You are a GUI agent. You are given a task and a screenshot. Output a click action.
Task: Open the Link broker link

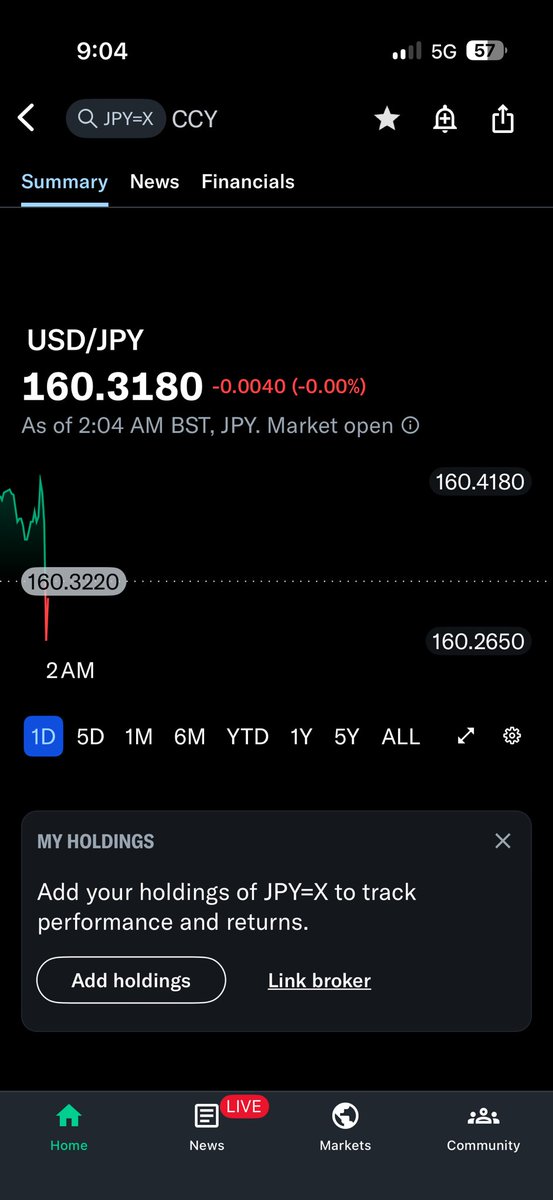coord(319,981)
